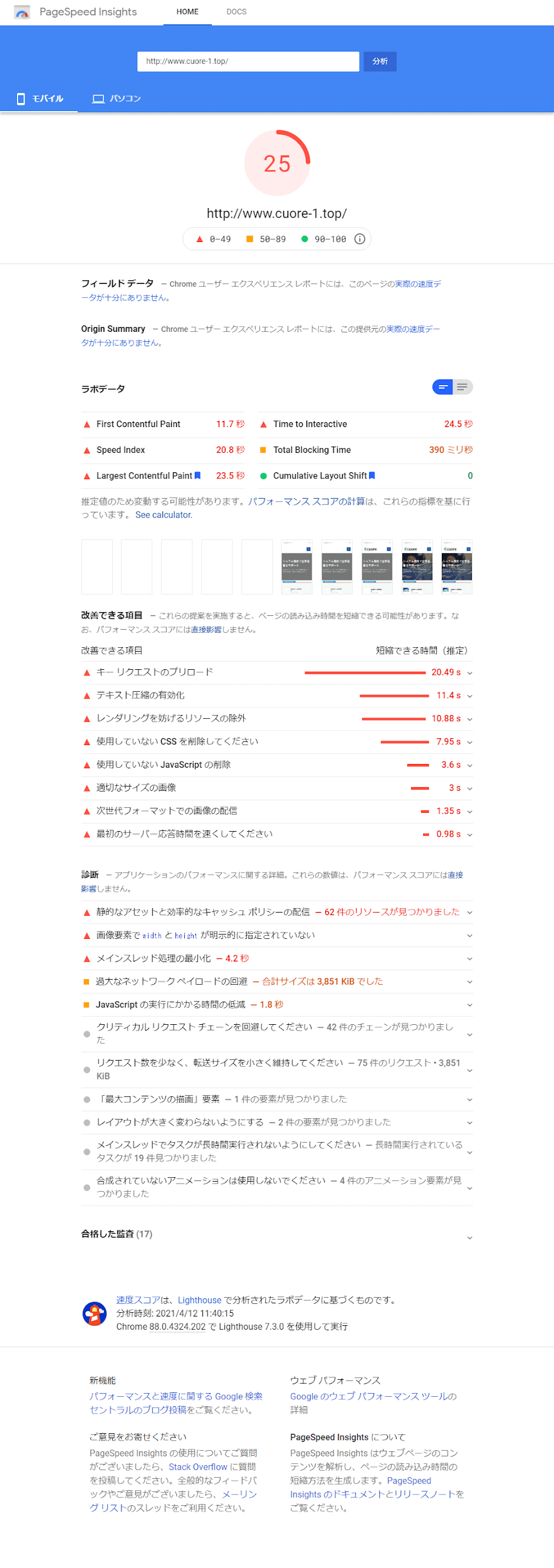Expand 適切なサイズの画像 item
This screenshot has width=554, height=1568.
469,789
